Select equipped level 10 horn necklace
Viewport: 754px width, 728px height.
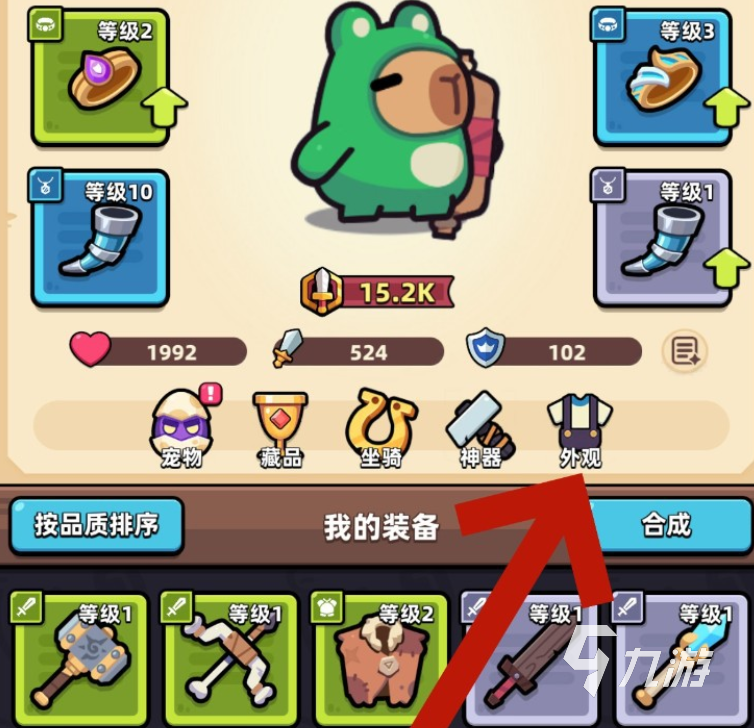tap(98, 237)
